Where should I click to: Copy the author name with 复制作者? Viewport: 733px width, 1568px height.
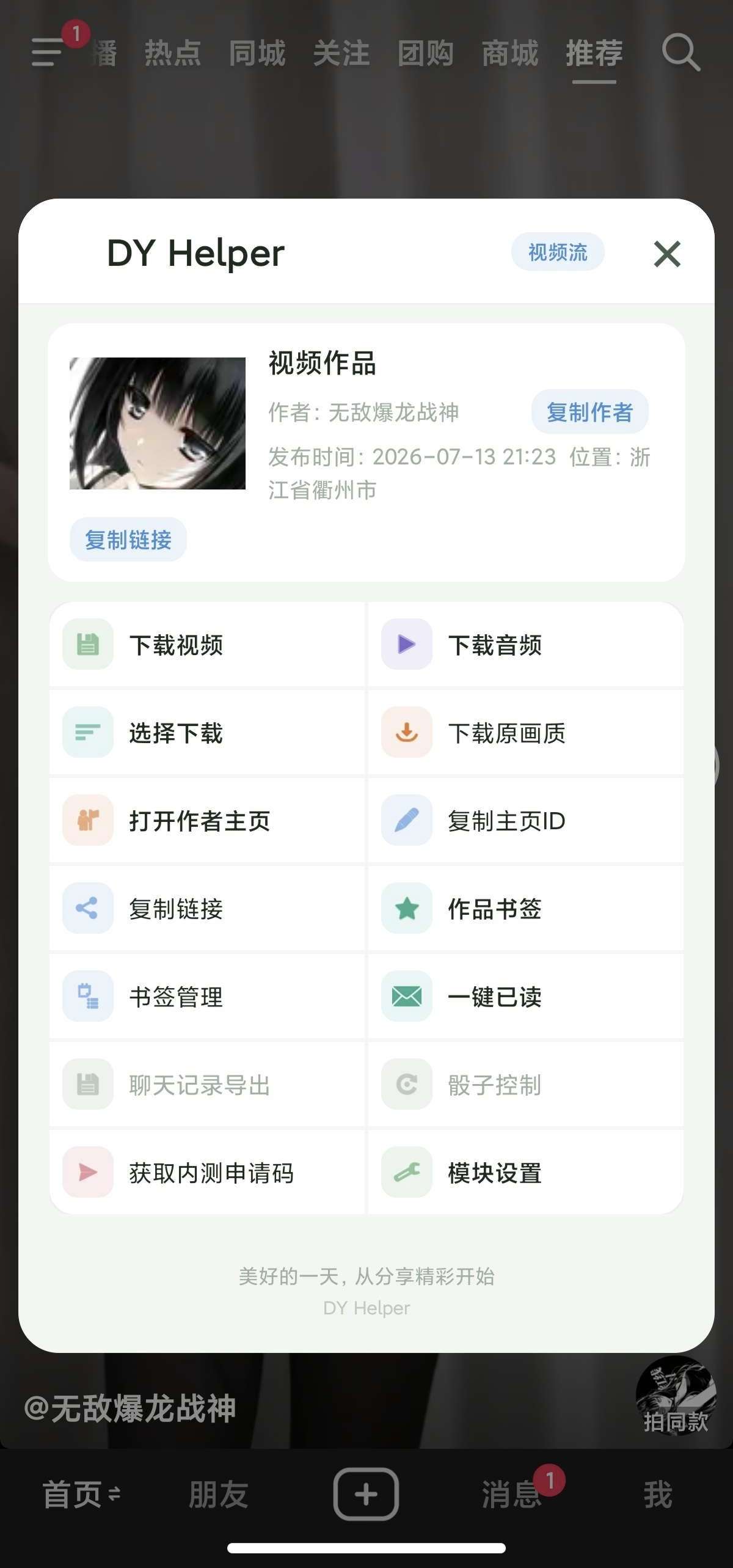pos(589,412)
